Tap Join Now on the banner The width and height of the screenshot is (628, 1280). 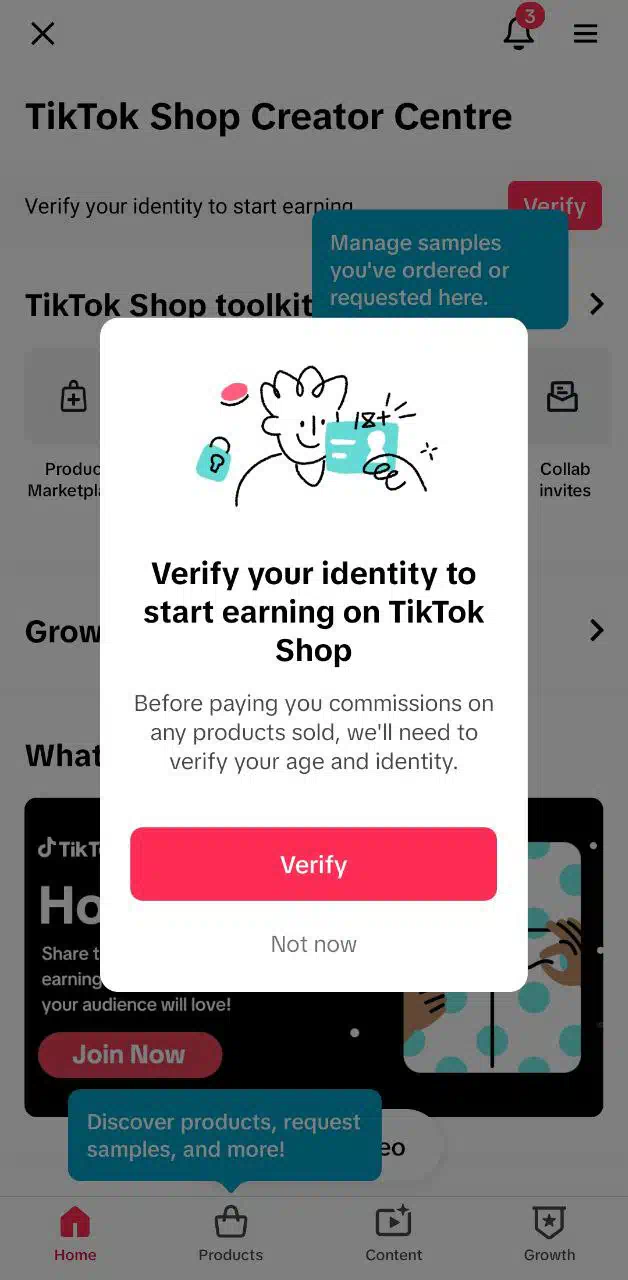point(130,1054)
